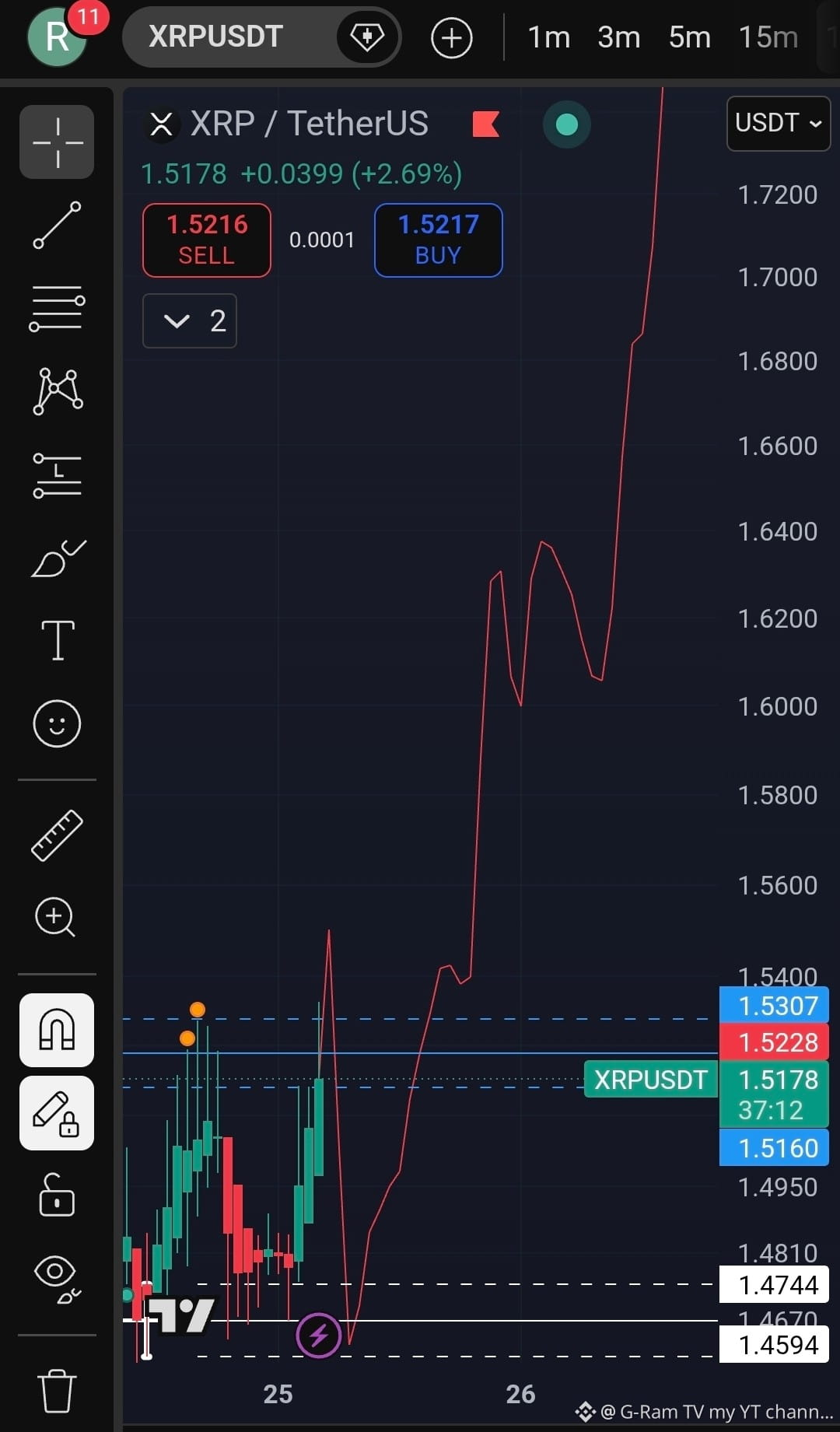The image size is (840, 1432).
Task: Expand the indicators legend showing 2
Action: pos(190,320)
